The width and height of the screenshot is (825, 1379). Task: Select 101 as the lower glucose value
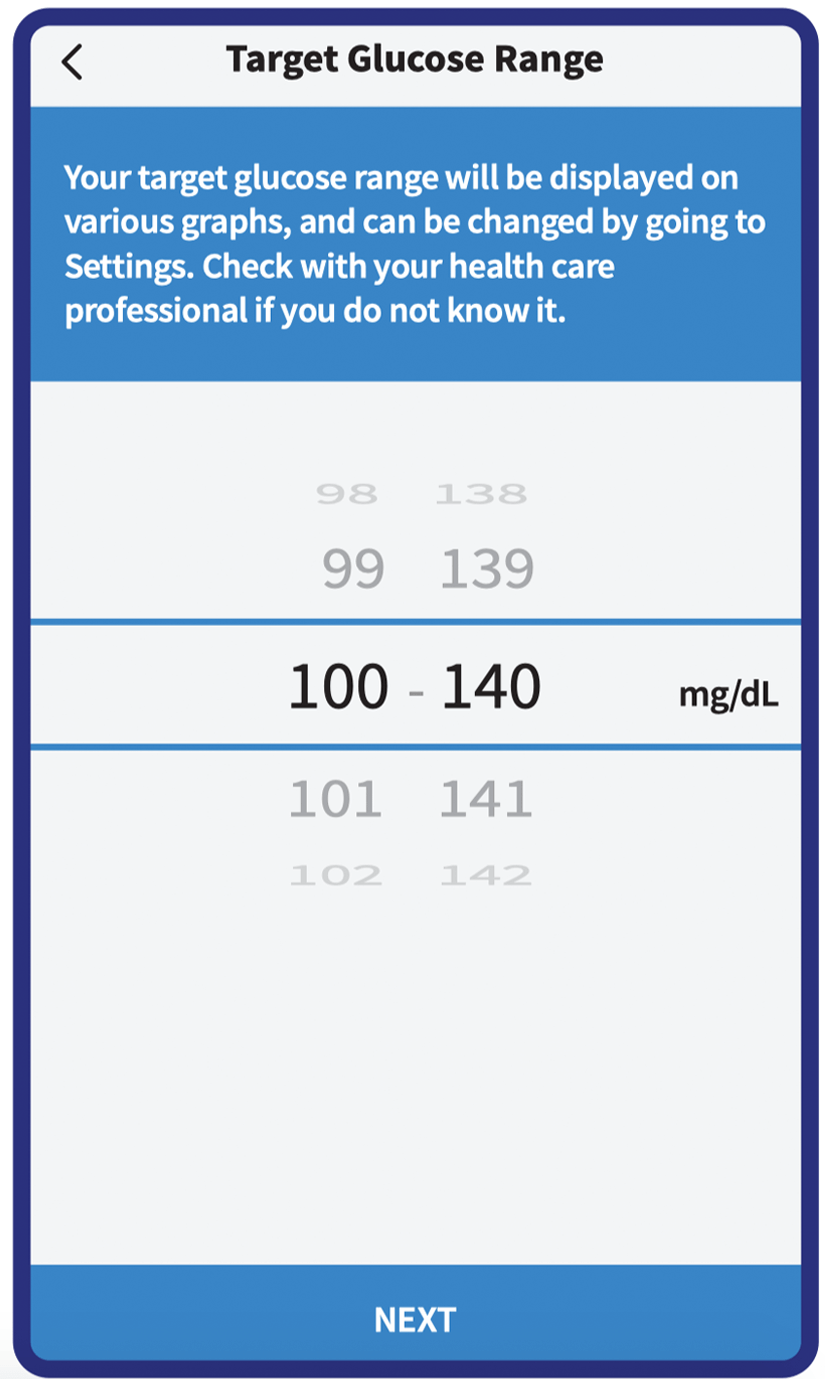pos(335,800)
